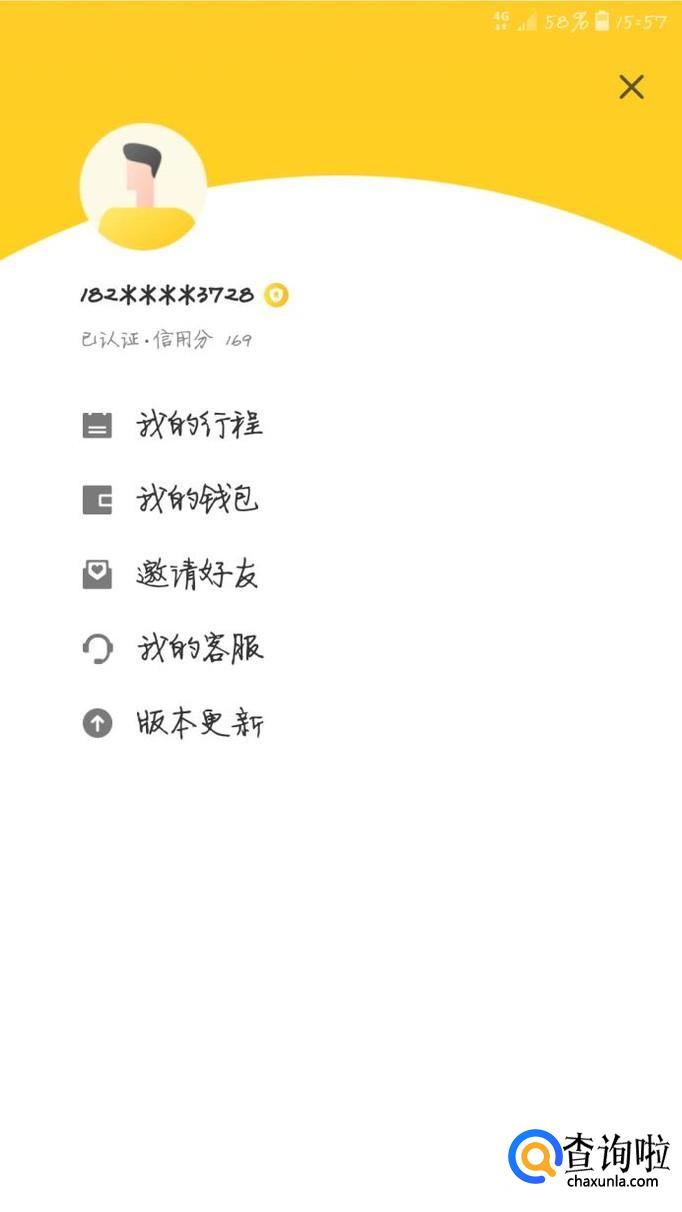The image size is (682, 1212).
Task: Check 版本更新 for updates
Action: tap(172, 723)
